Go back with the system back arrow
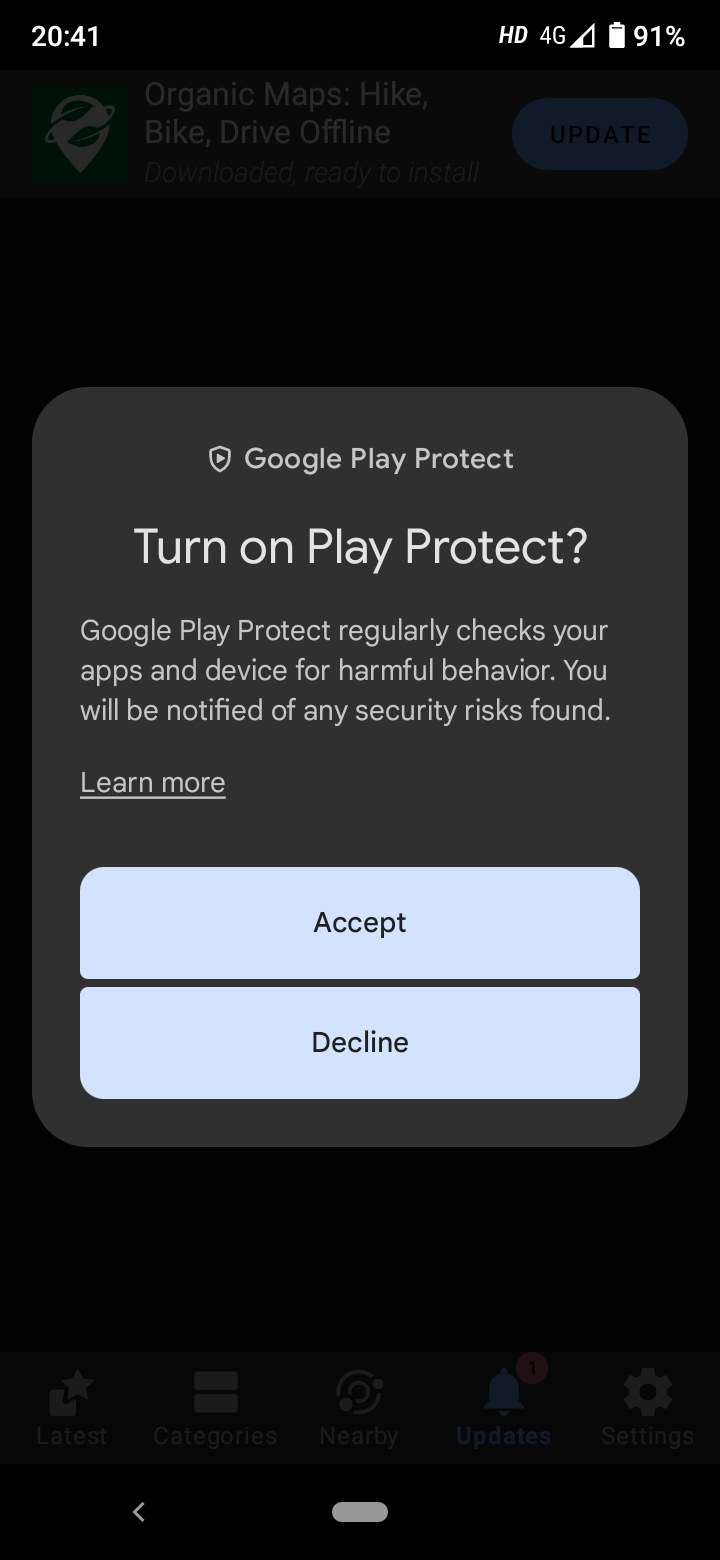The height and width of the screenshot is (1560, 720). point(139,1512)
